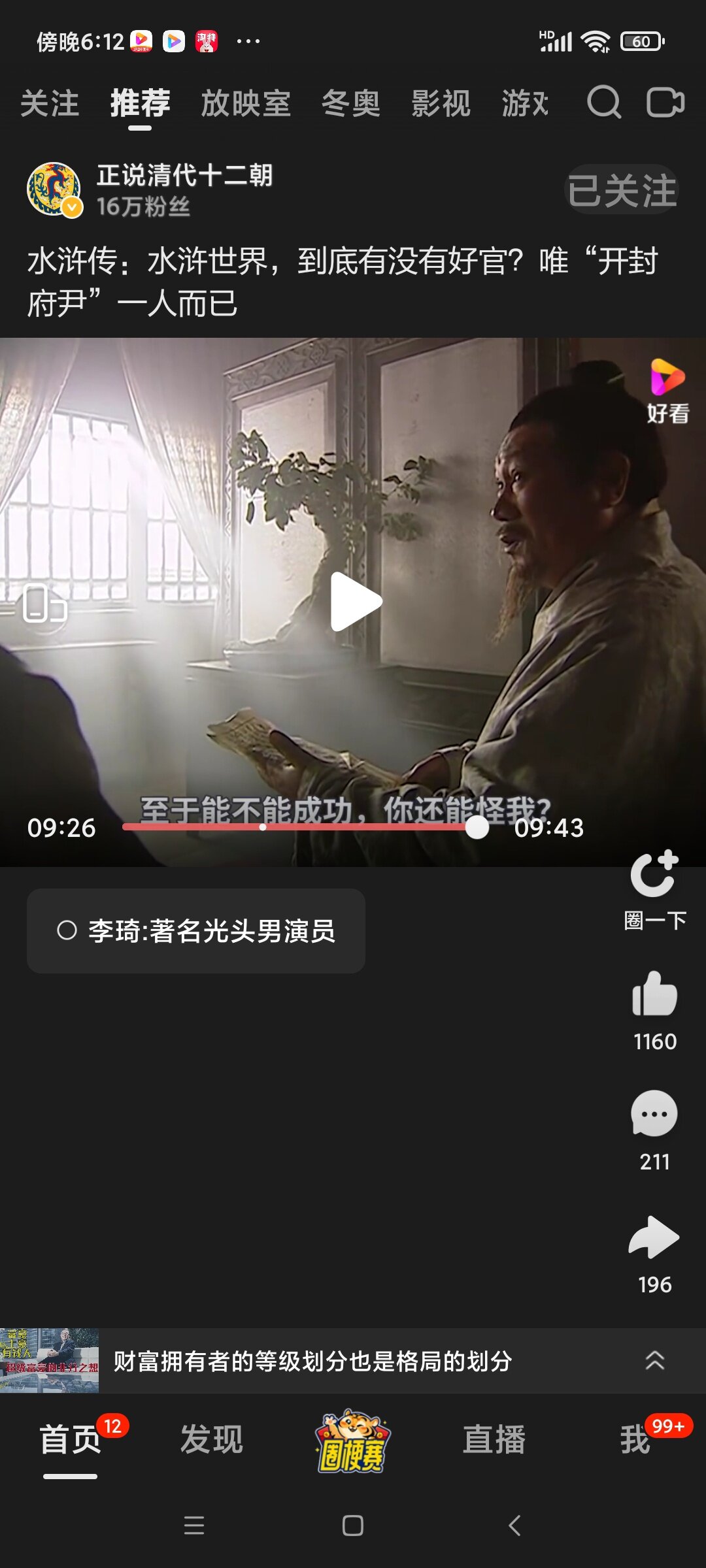Switch to the 影视 top tab
Image resolution: width=706 pixels, height=1568 pixels.
point(441,104)
